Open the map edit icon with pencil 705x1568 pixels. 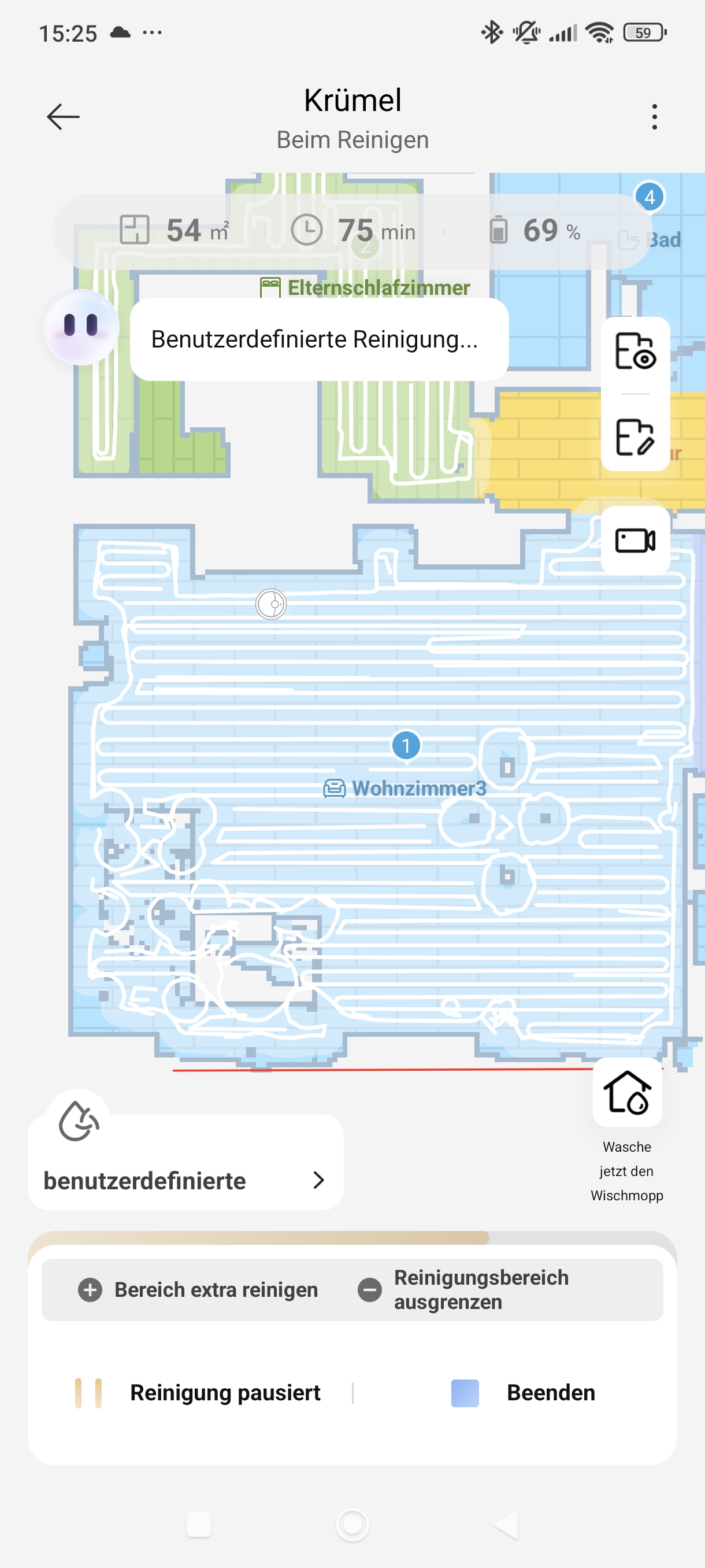[635, 437]
